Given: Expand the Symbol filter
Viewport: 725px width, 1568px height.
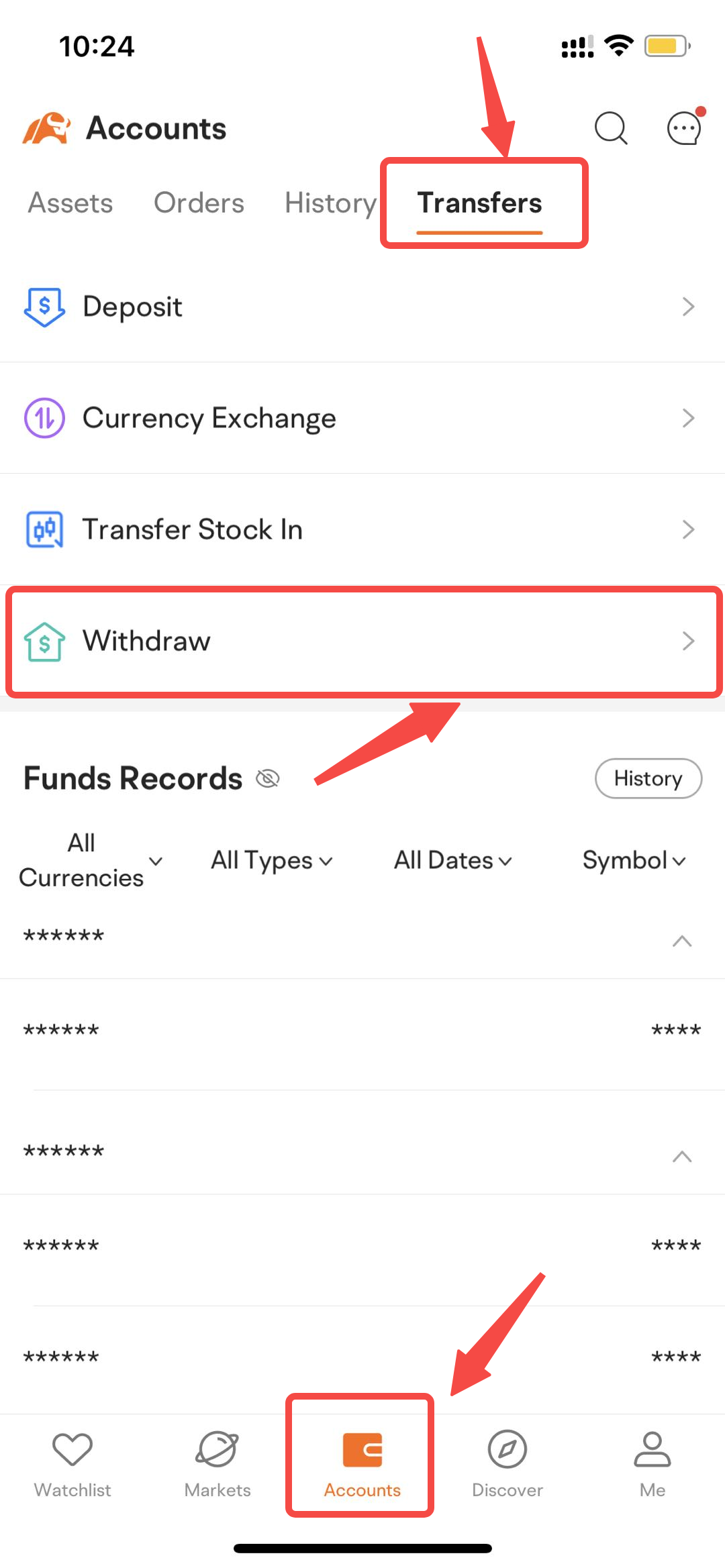Looking at the screenshot, I should pos(634,861).
